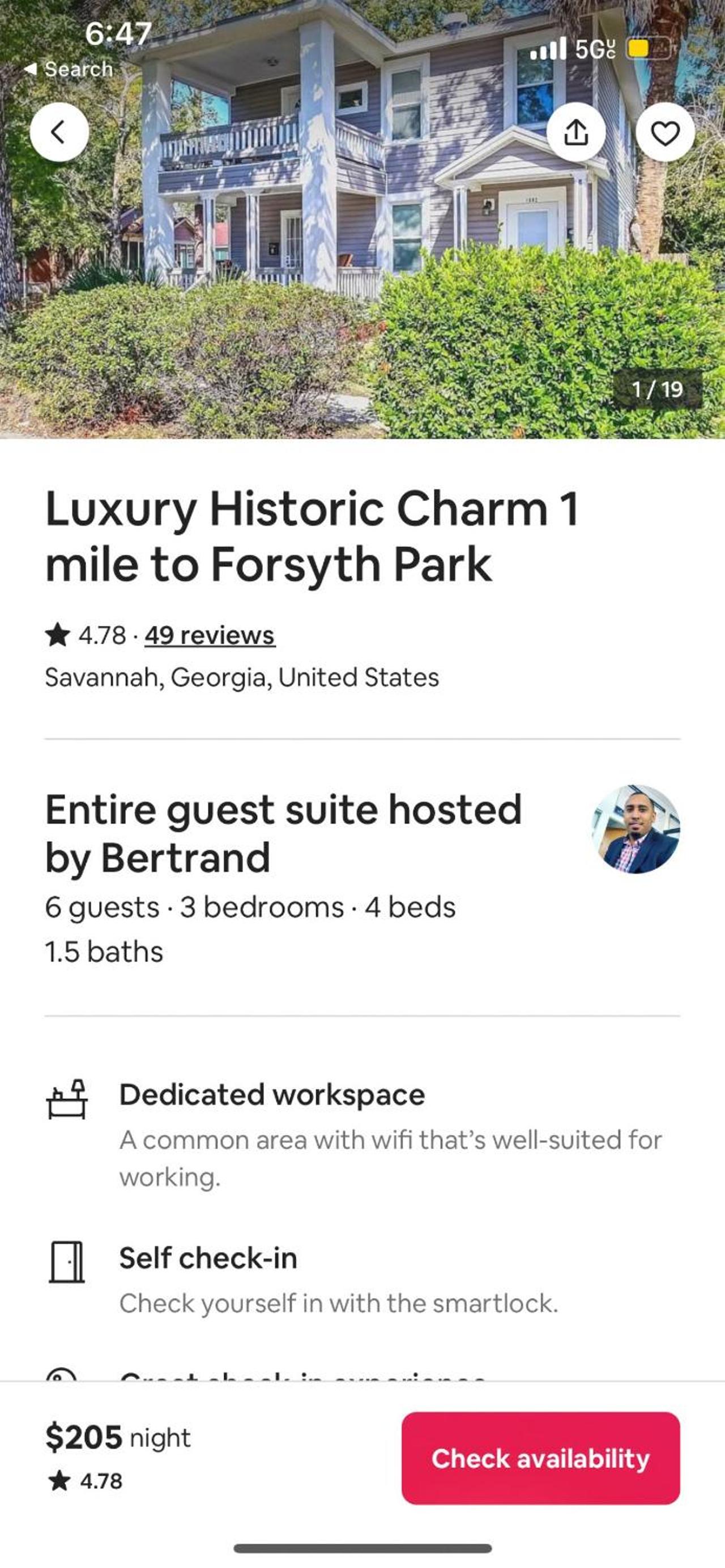Share this listing

coord(575,132)
